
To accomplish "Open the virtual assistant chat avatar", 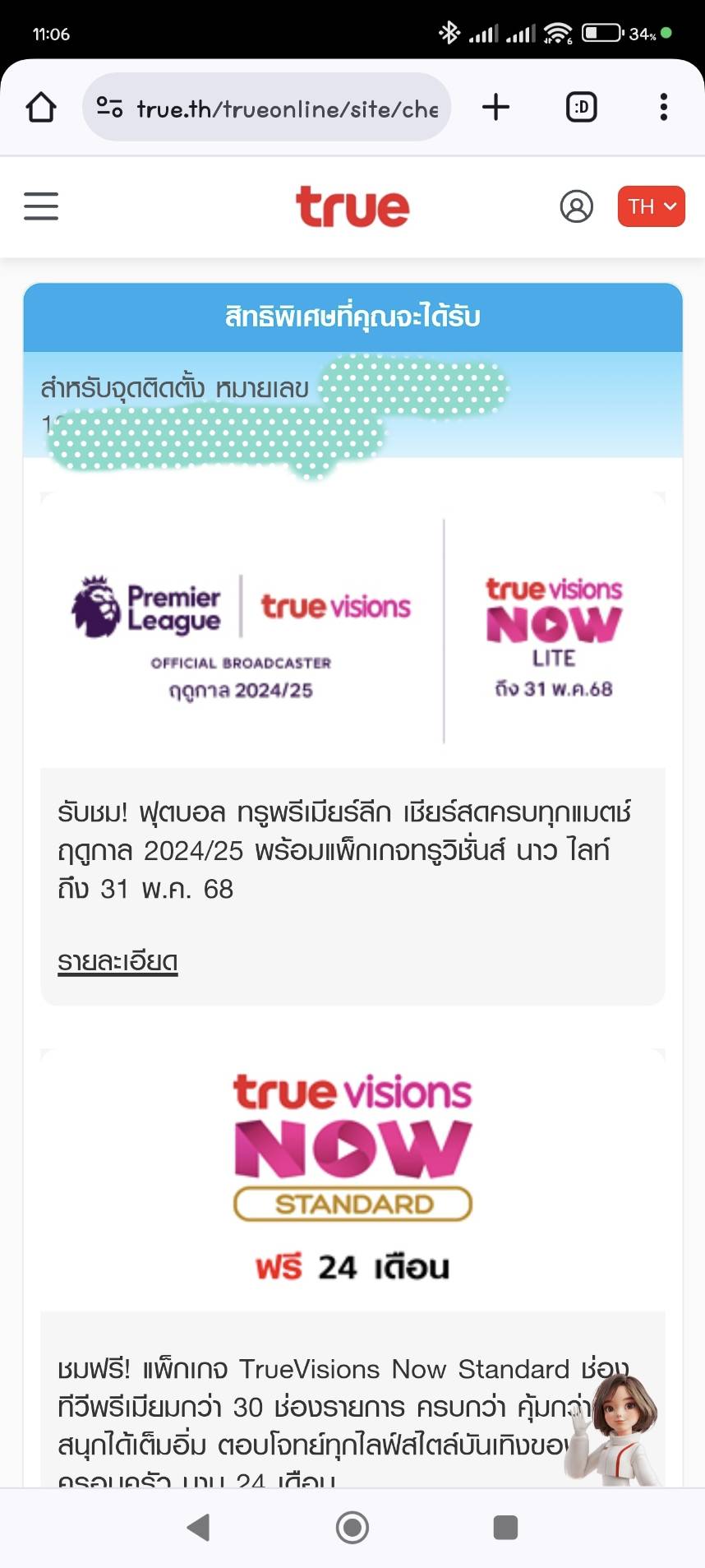I will 620,1431.
